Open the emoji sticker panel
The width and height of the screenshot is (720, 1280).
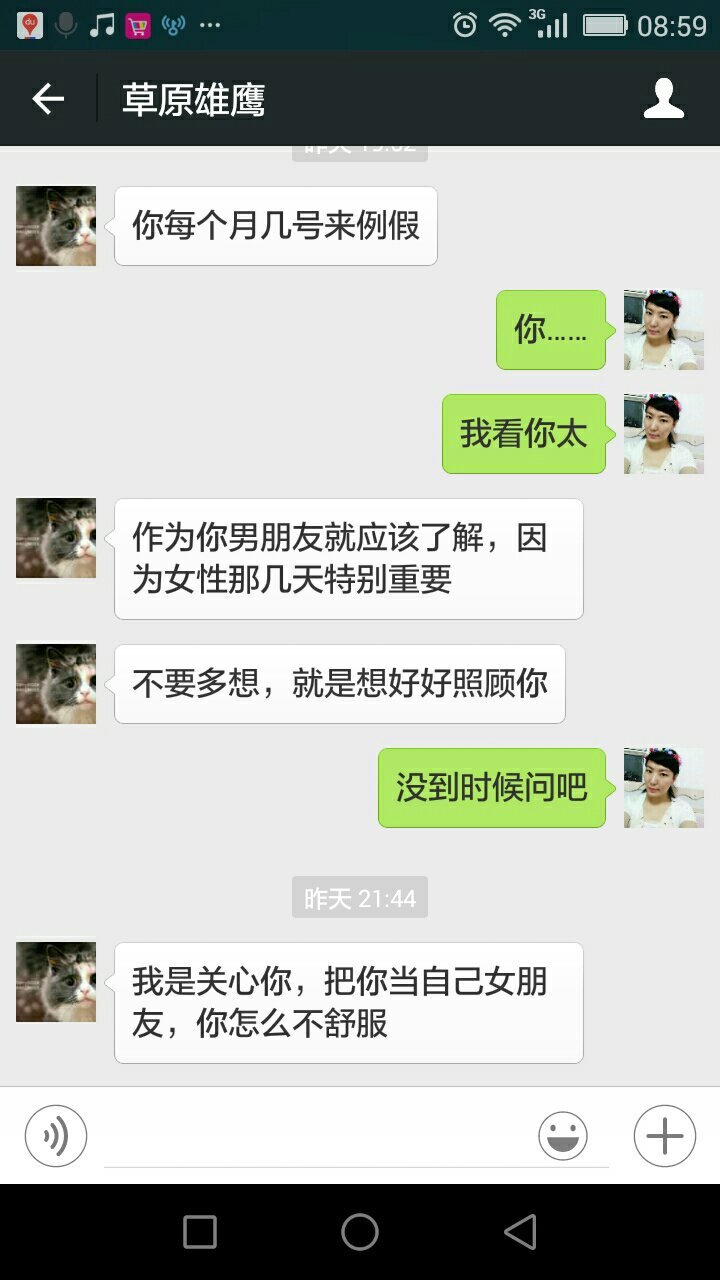(563, 1136)
